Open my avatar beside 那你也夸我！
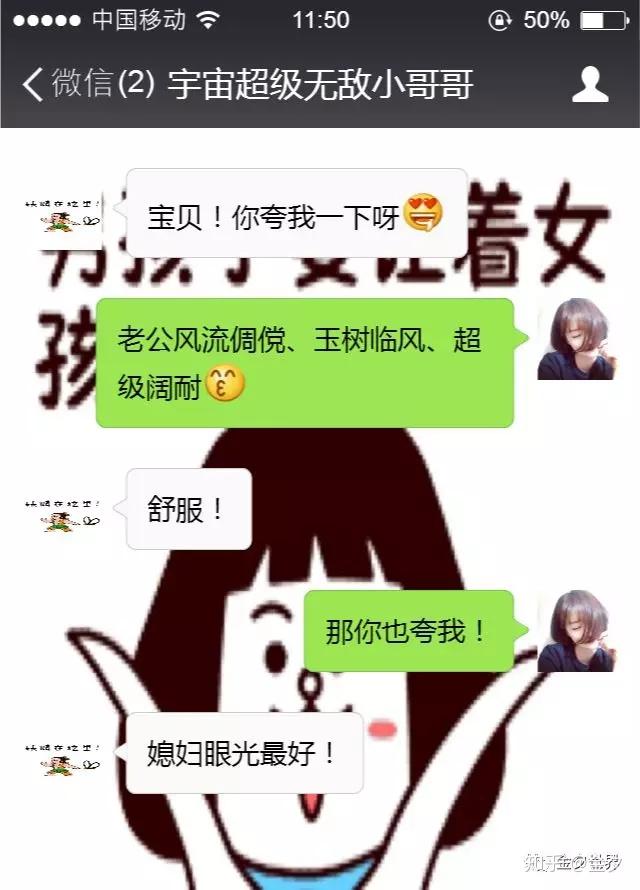The image size is (640, 890). pos(575,630)
